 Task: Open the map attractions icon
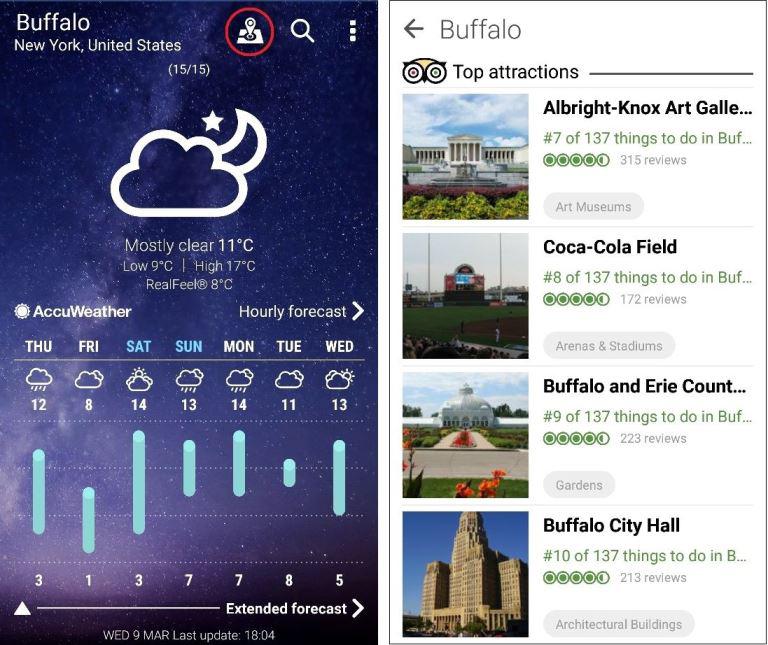pos(249,32)
